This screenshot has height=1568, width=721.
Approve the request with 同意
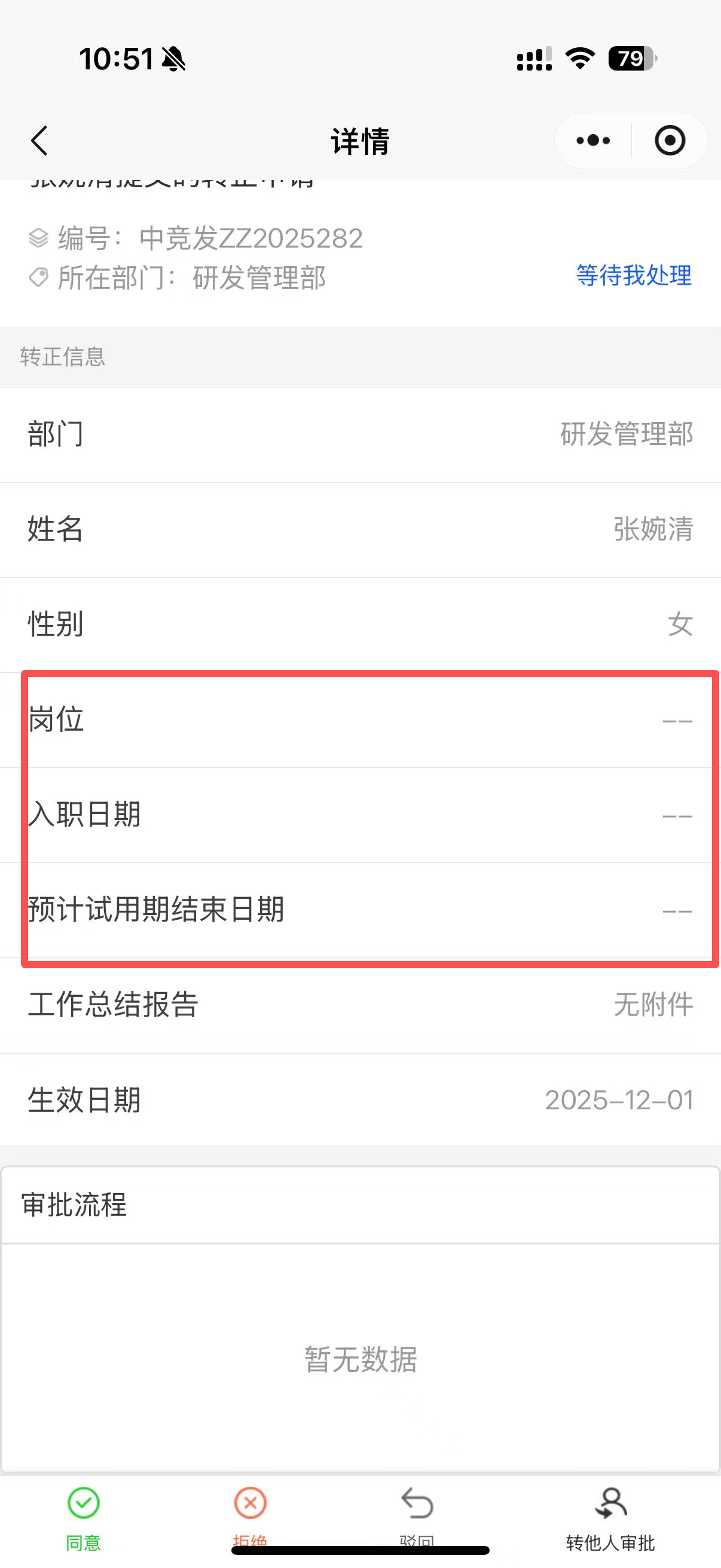83,1515
